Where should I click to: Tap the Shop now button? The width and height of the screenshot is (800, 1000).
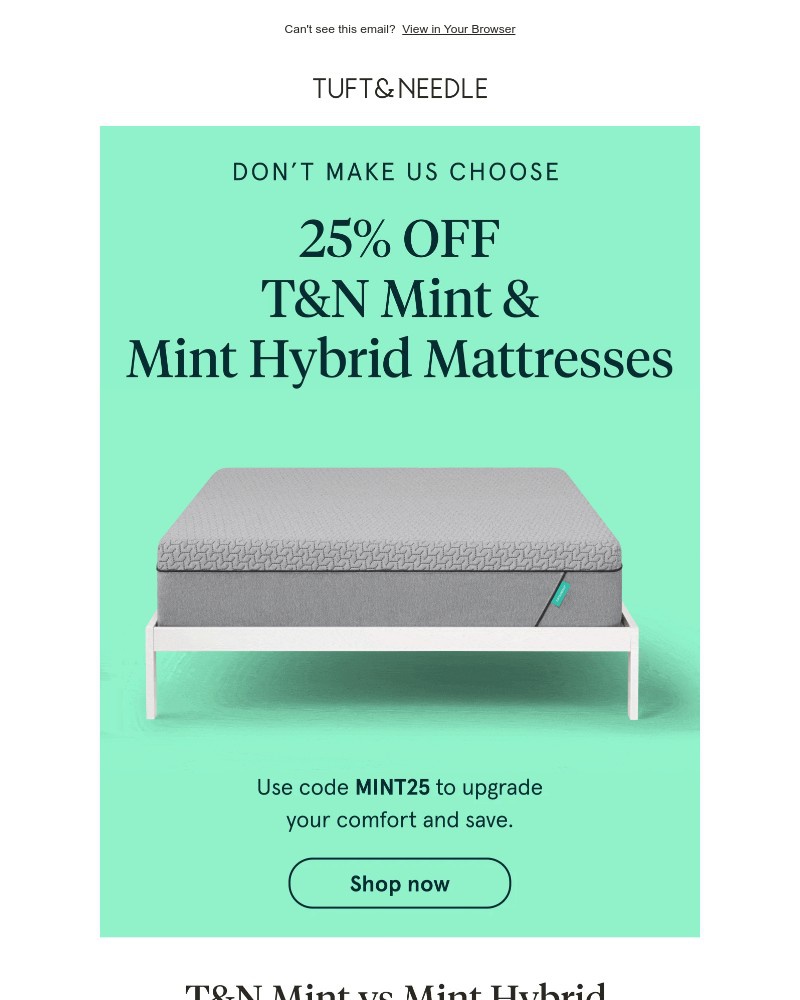coord(400,883)
